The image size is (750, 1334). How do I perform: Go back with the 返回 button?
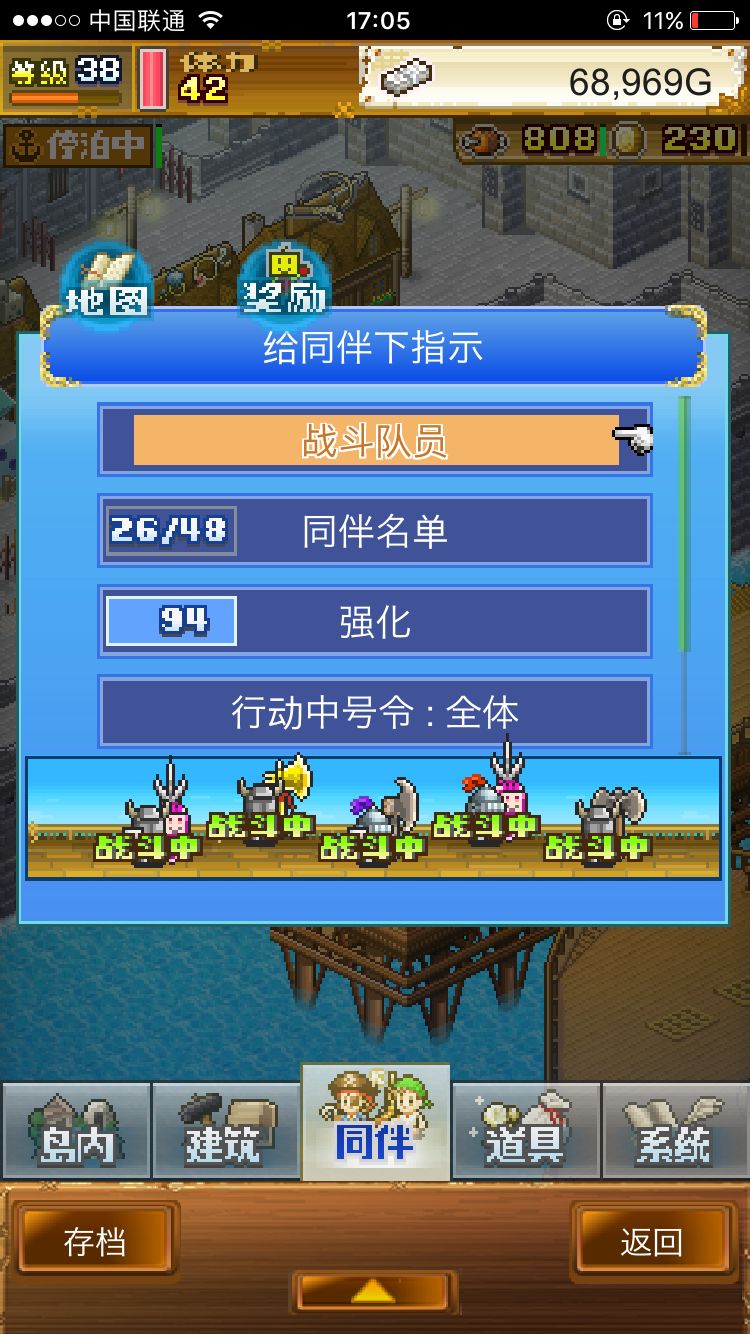[x=652, y=1242]
